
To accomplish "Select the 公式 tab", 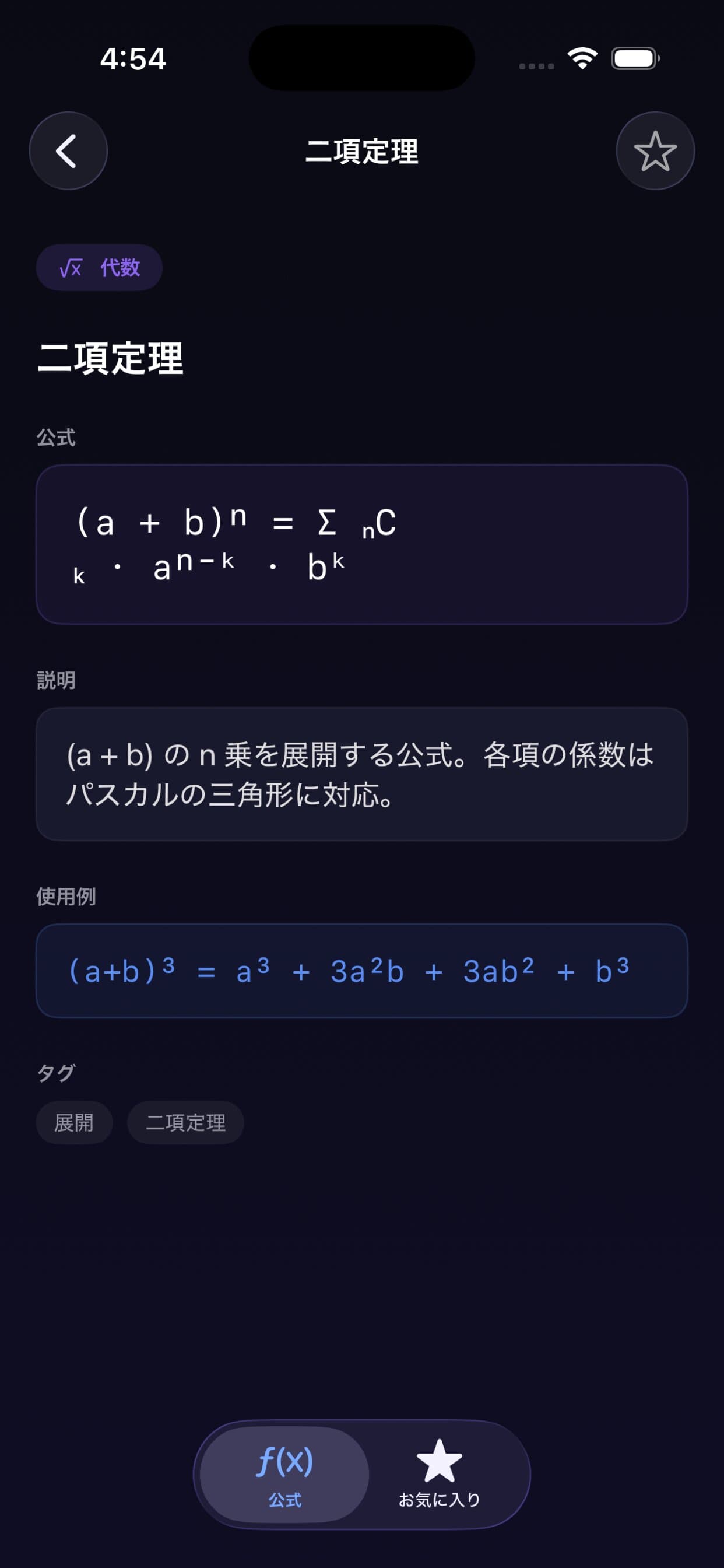I will (x=284, y=1474).
